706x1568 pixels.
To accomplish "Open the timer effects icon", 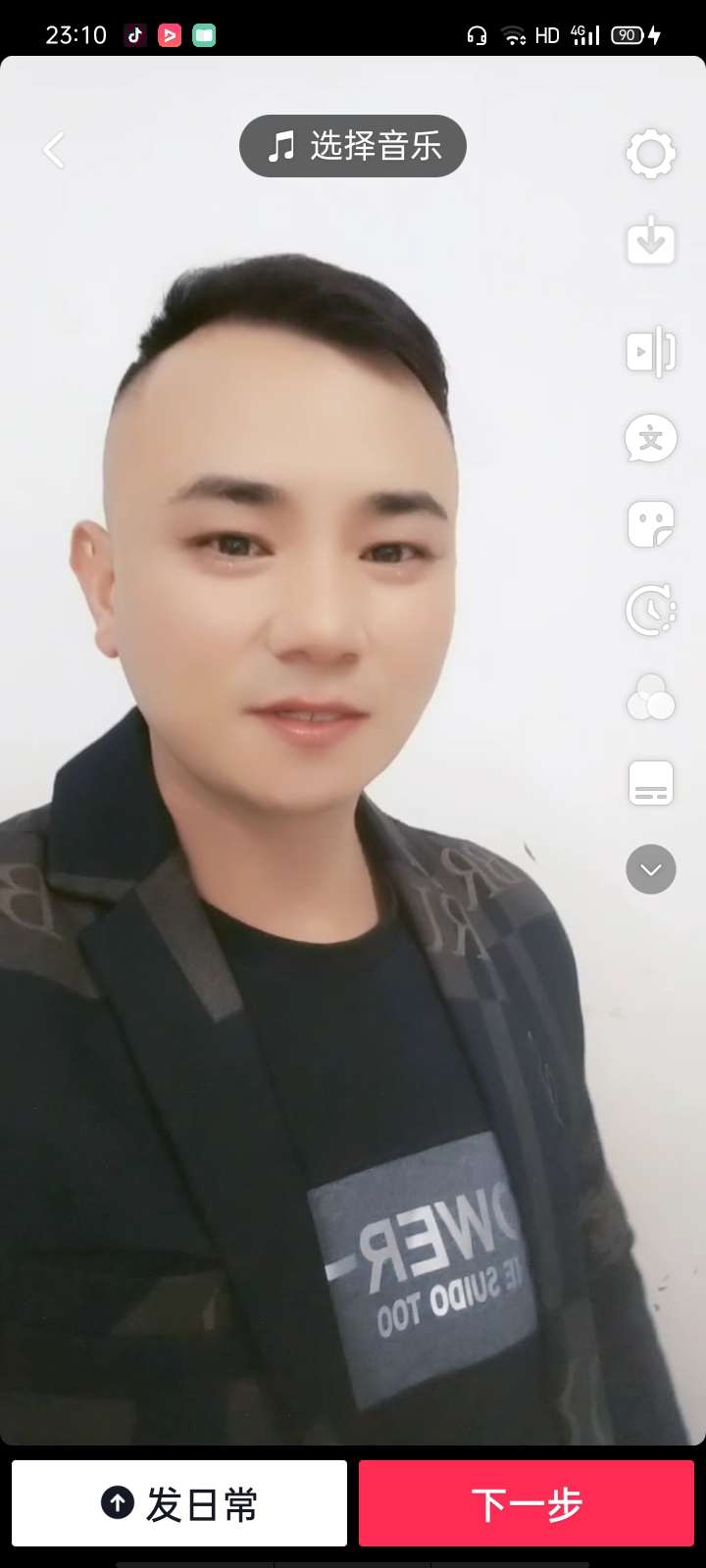I will [x=651, y=611].
